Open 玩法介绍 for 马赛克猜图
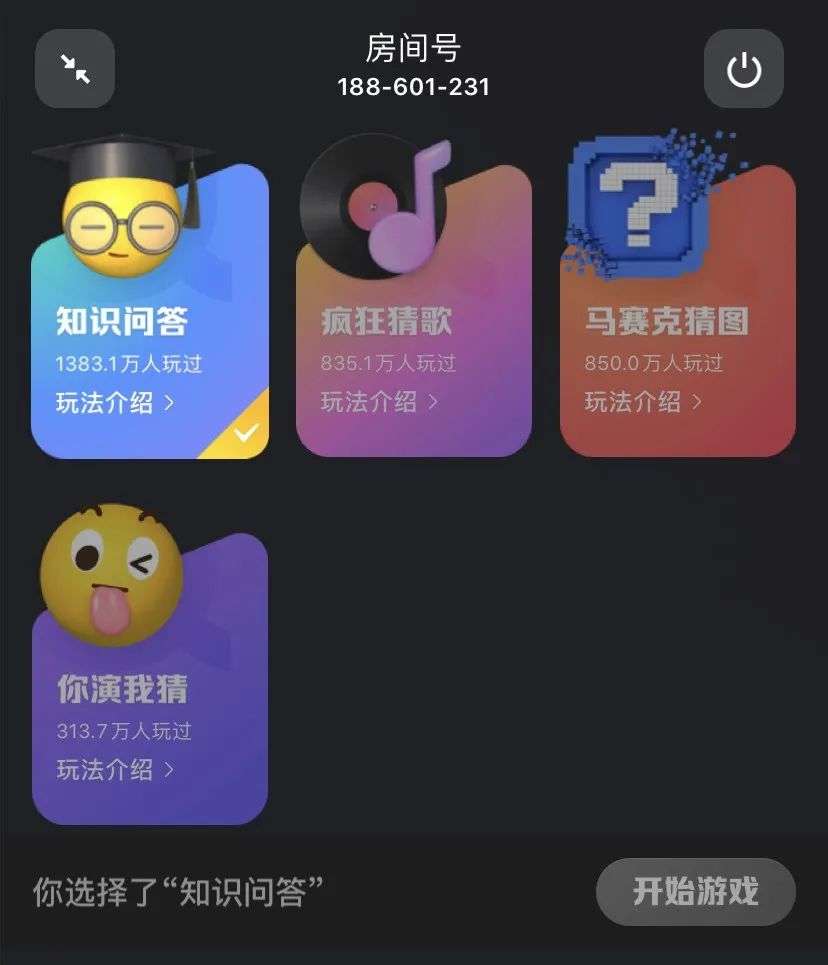 (643, 403)
